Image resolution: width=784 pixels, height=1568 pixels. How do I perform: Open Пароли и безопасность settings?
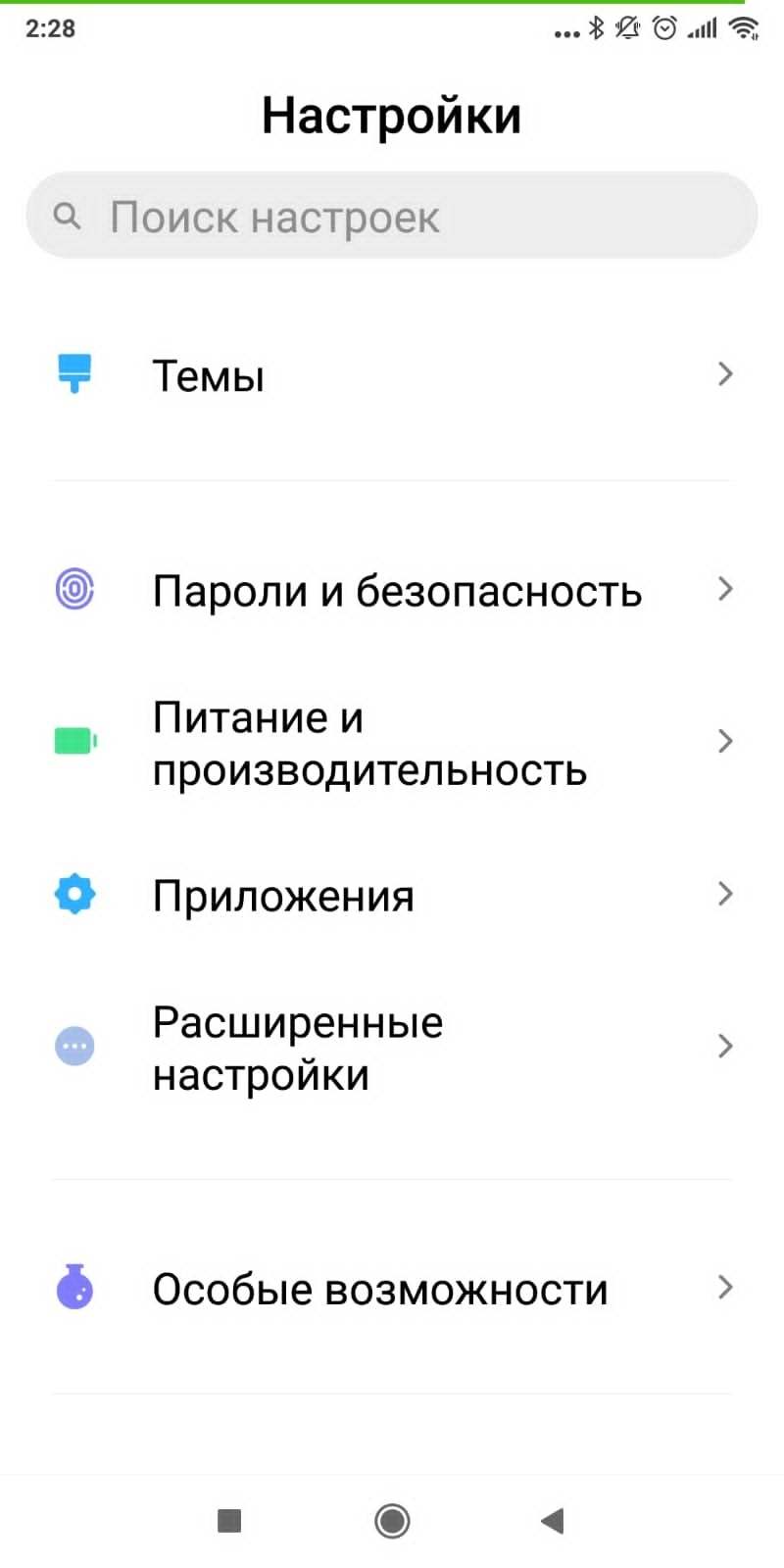coord(392,590)
